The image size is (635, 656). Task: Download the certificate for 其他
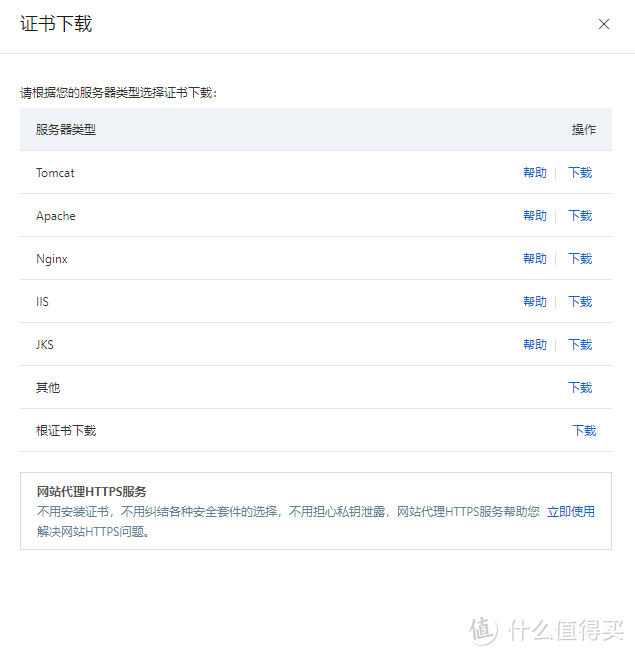click(x=580, y=388)
